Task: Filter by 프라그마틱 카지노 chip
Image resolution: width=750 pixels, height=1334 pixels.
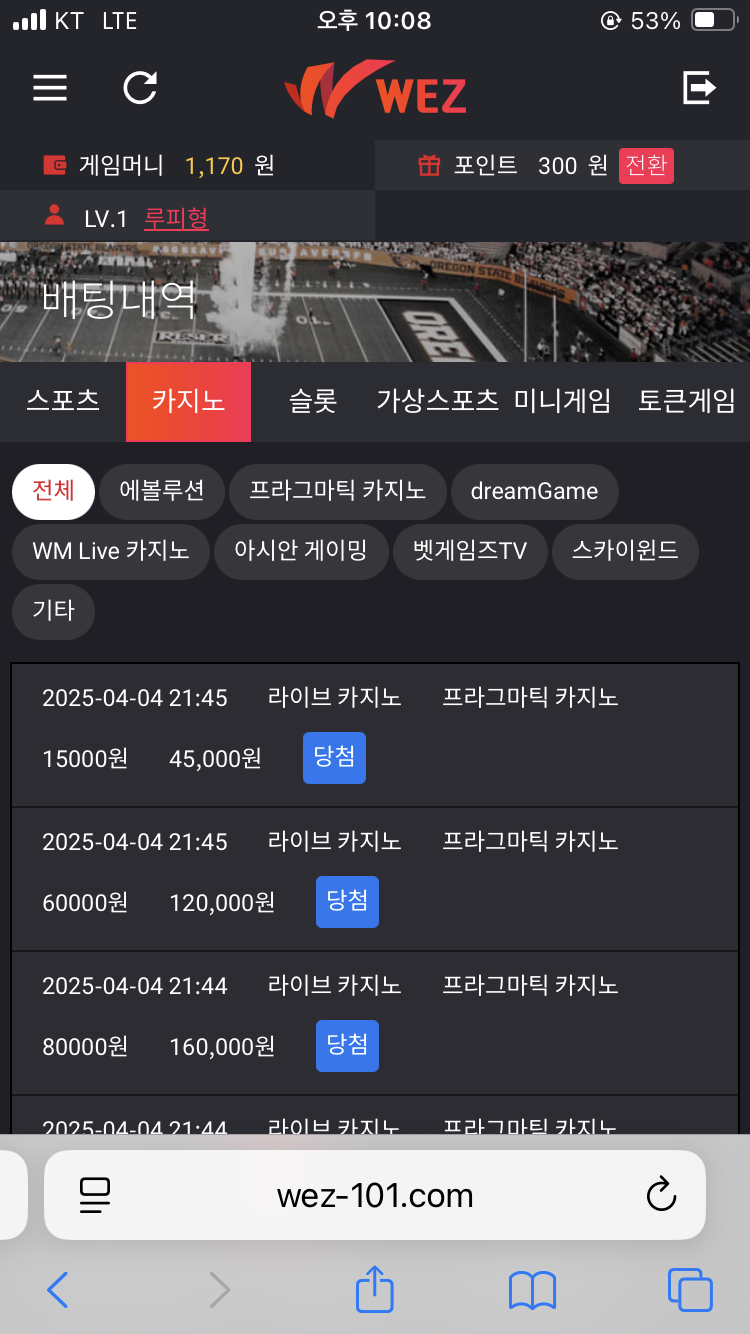Action: tap(337, 491)
